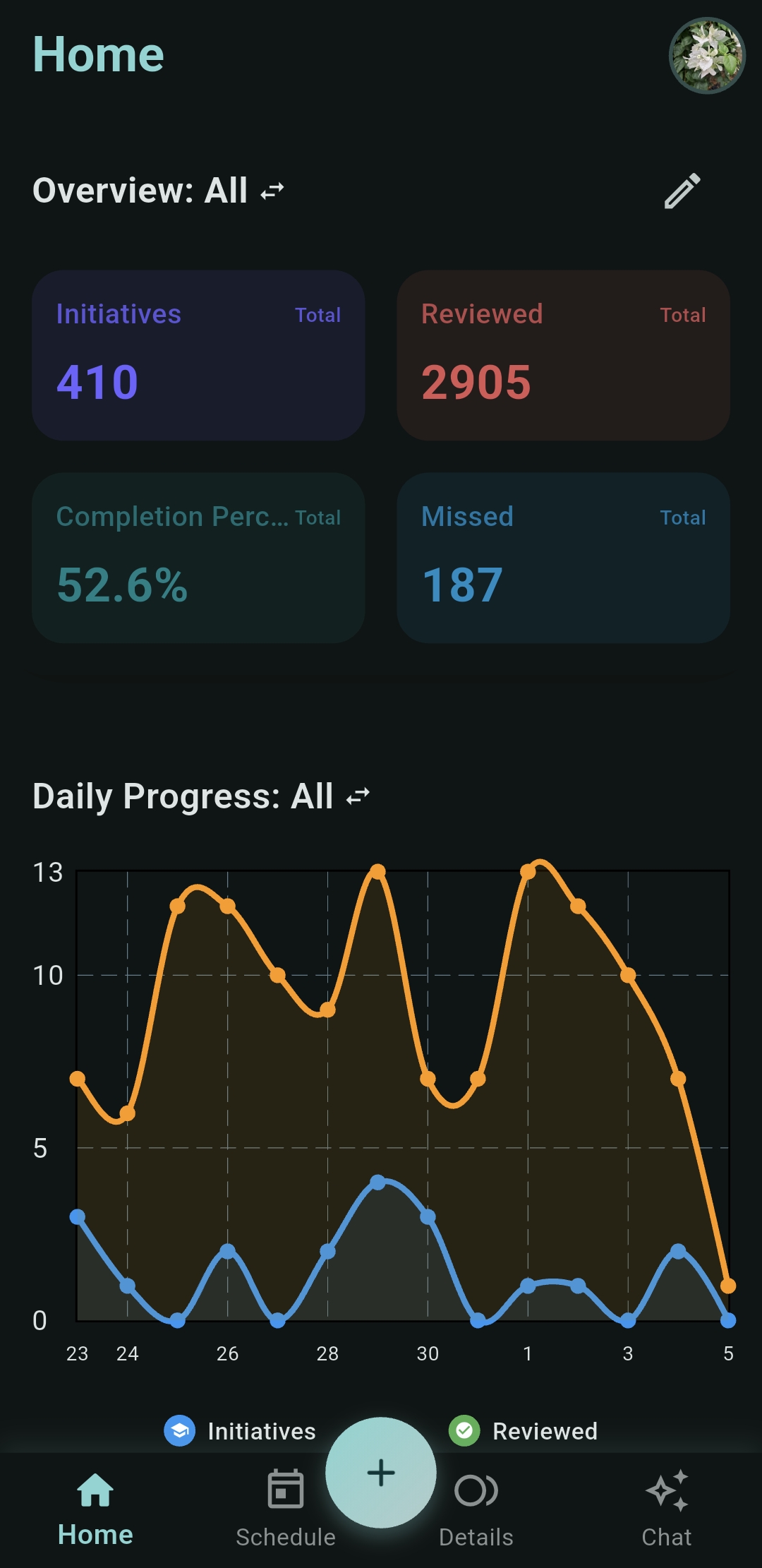Viewport: 762px width, 1568px height.
Task: Click the green Reviewed checkmark legend icon
Action: point(466,1430)
